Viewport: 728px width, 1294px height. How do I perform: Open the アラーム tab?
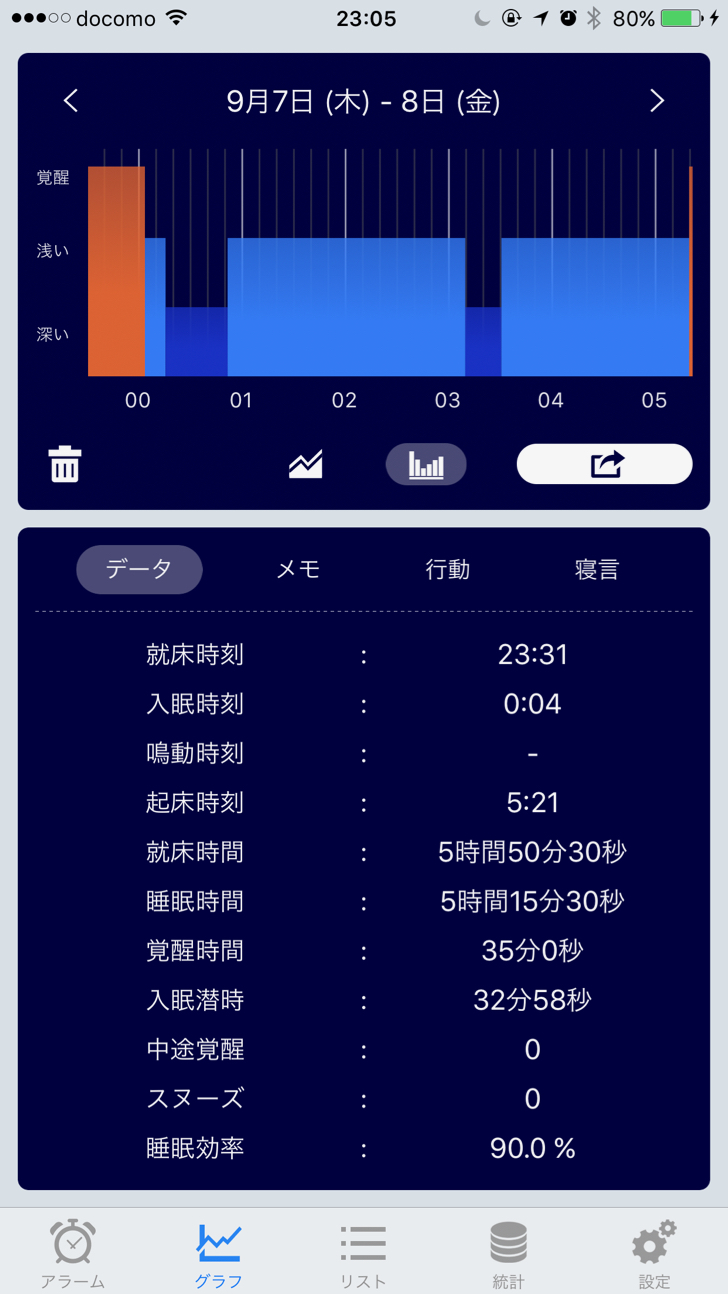click(73, 1254)
